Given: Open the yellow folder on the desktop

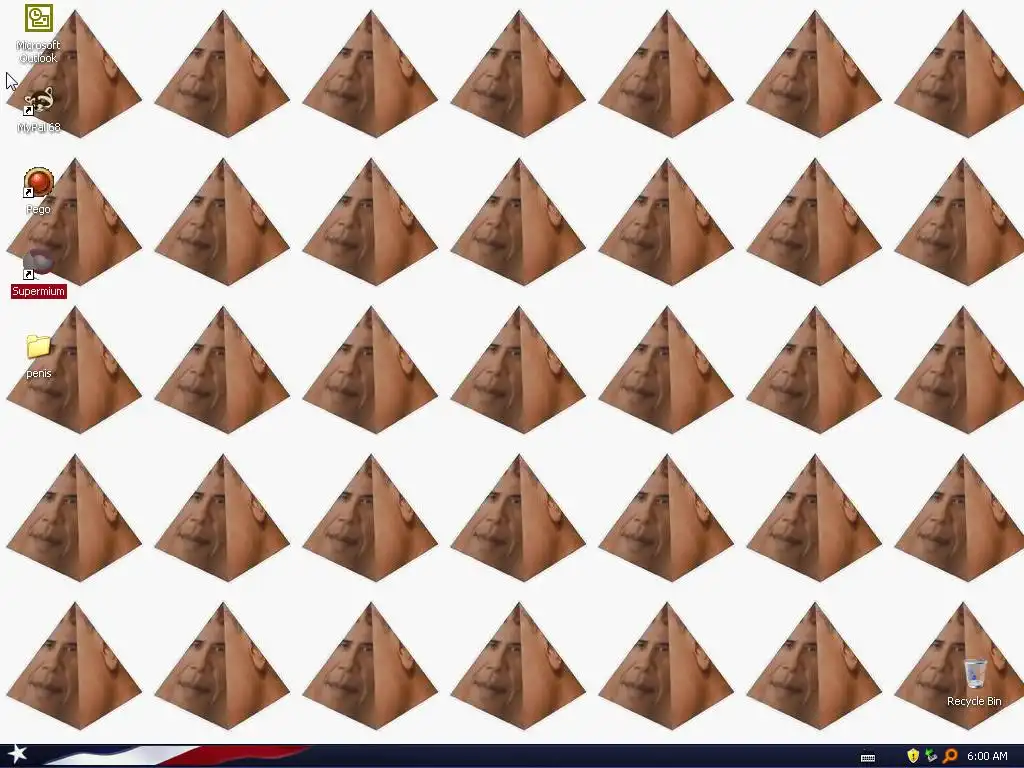Looking at the screenshot, I should click(38, 348).
